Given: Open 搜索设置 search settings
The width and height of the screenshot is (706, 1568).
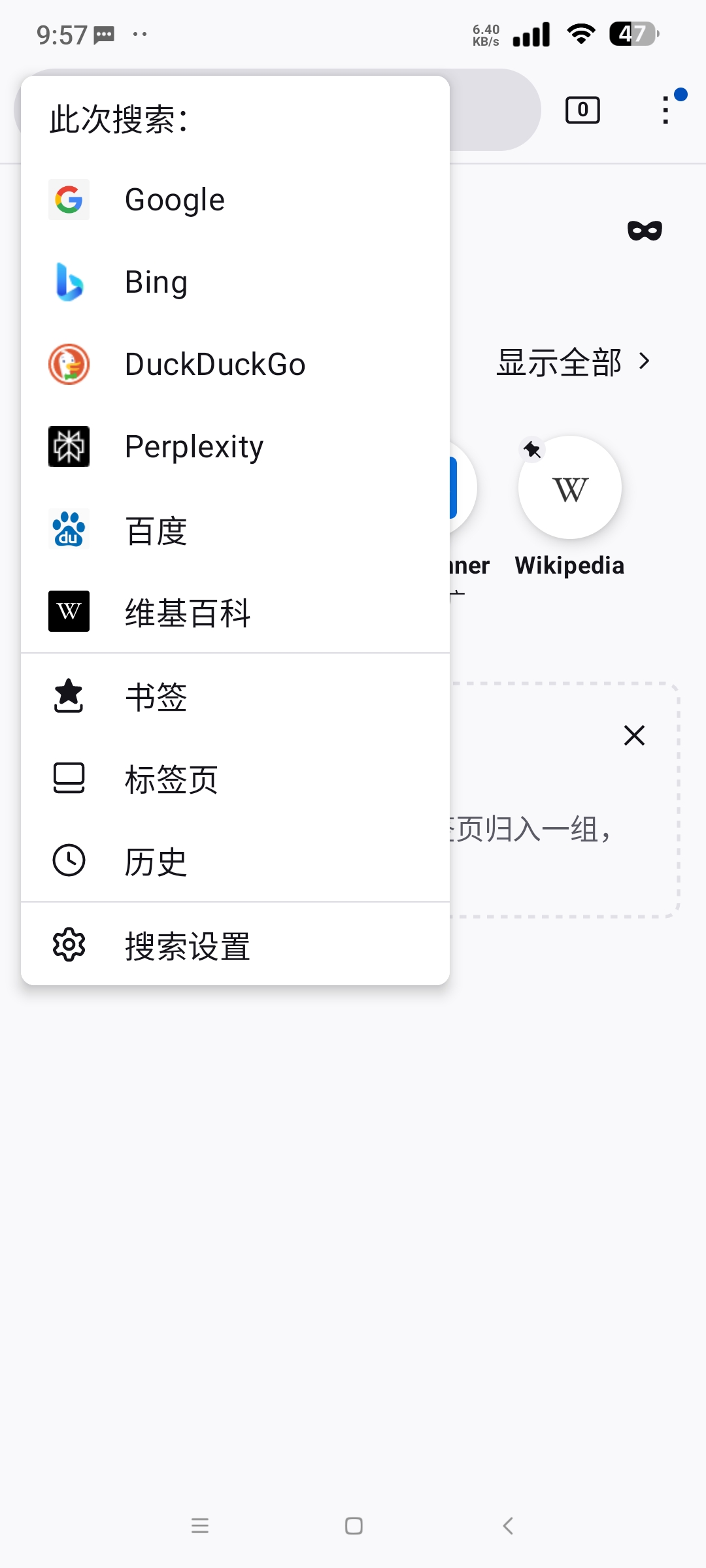Looking at the screenshot, I should tap(187, 944).
